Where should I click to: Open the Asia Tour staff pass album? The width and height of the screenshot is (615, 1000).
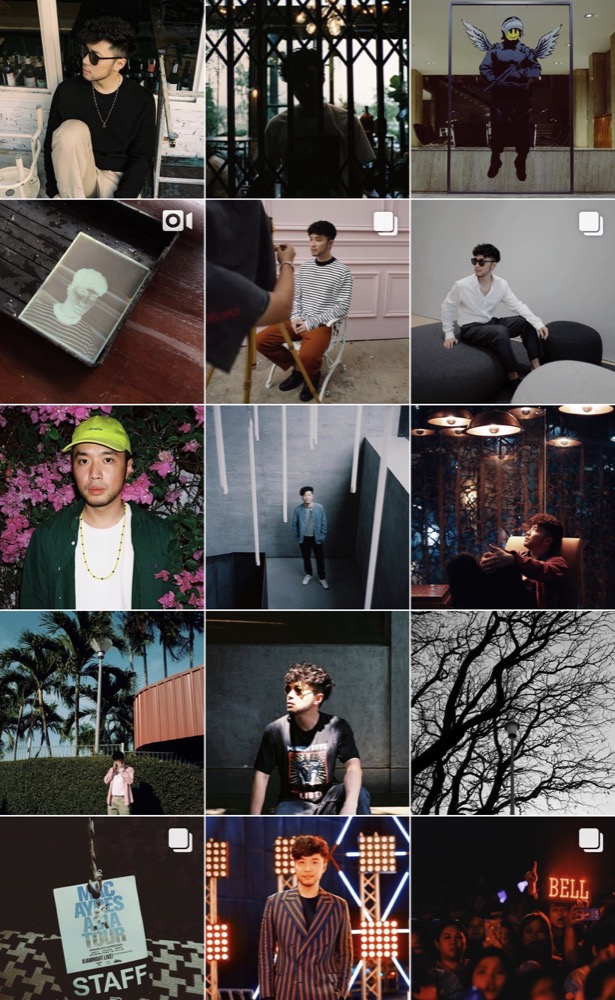101,908
